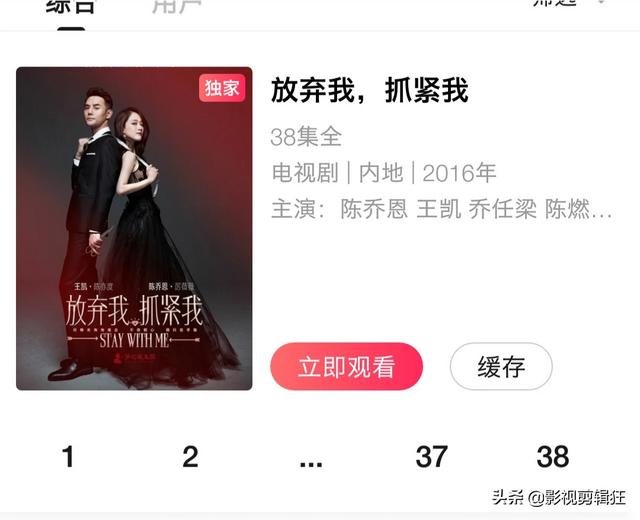Select episode 2
The width and height of the screenshot is (640, 520).
(x=190, y=457)
